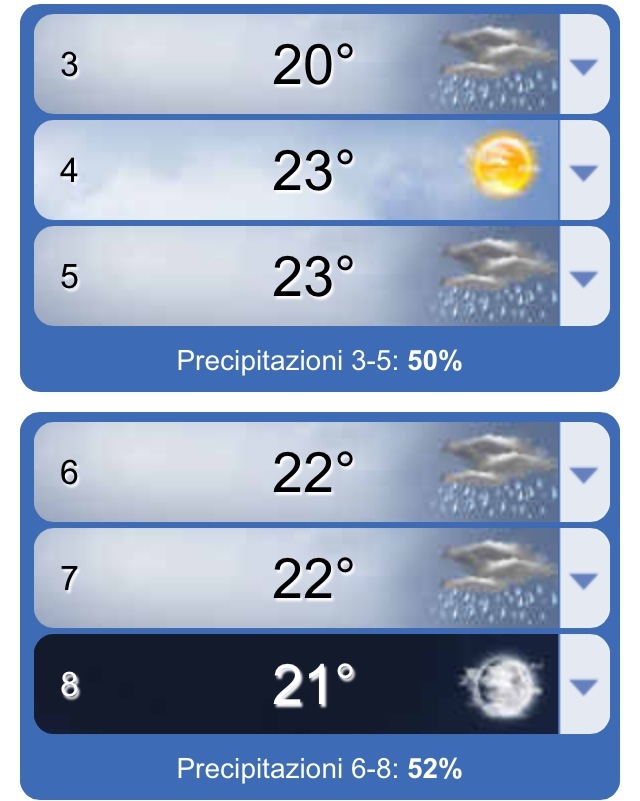Expand the hour 5 forecast arrow

tap(583, 277)
